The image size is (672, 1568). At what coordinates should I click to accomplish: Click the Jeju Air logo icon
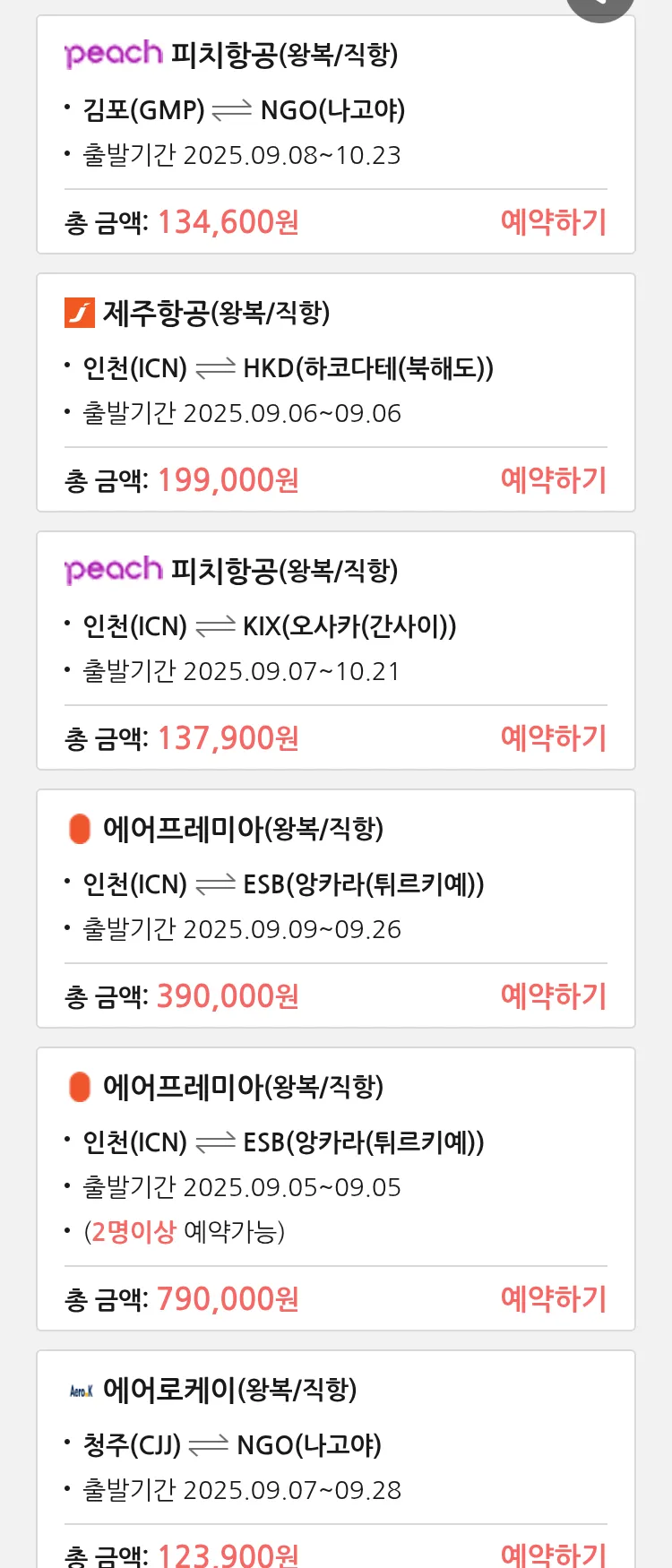[x=78, y=311]
